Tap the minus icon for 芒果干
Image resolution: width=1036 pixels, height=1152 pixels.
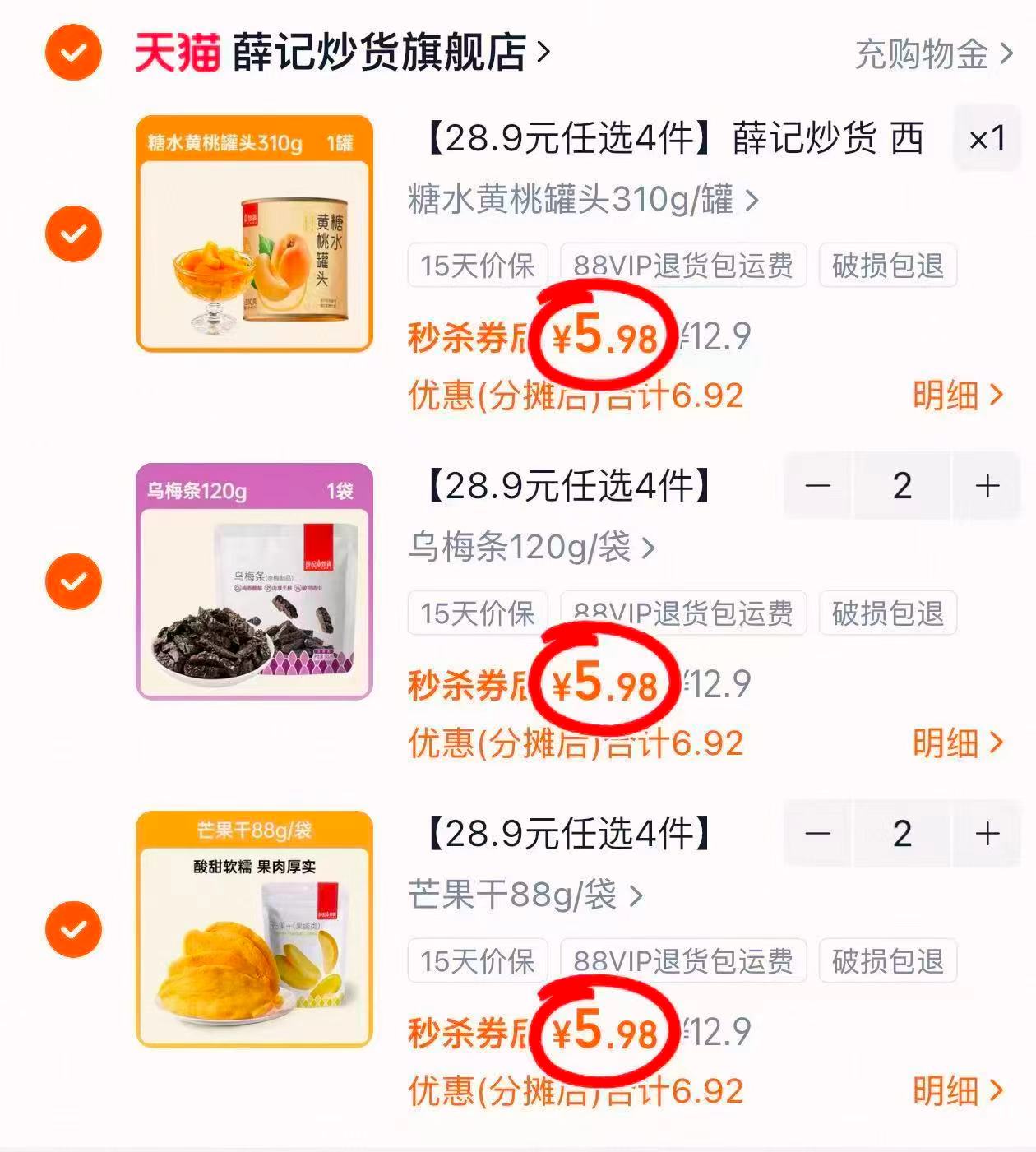pyautogui.click(x=819, y=835)
